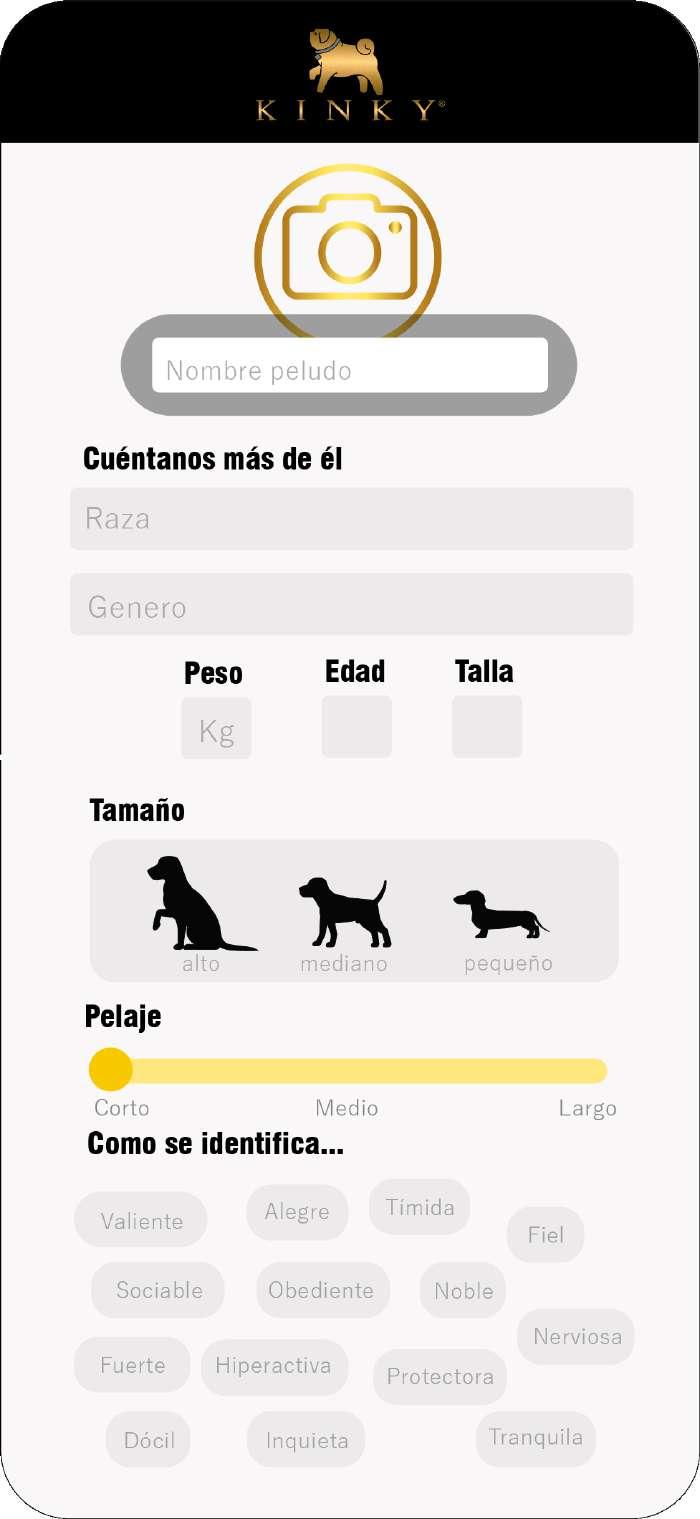Tap the Fiel chip
The width and height of the screenshot is (700, 1519).
[545, 1235]
